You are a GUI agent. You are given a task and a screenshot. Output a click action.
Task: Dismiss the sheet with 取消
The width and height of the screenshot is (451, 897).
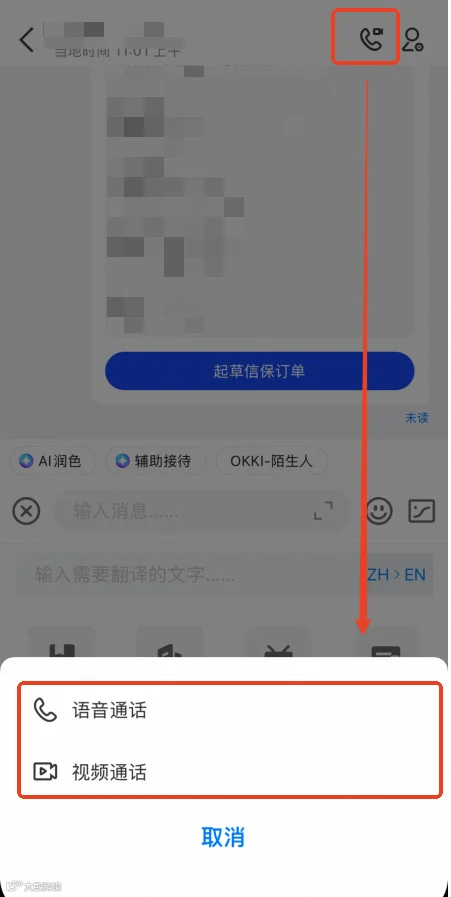pyautogui.click(x=223, y=836)
